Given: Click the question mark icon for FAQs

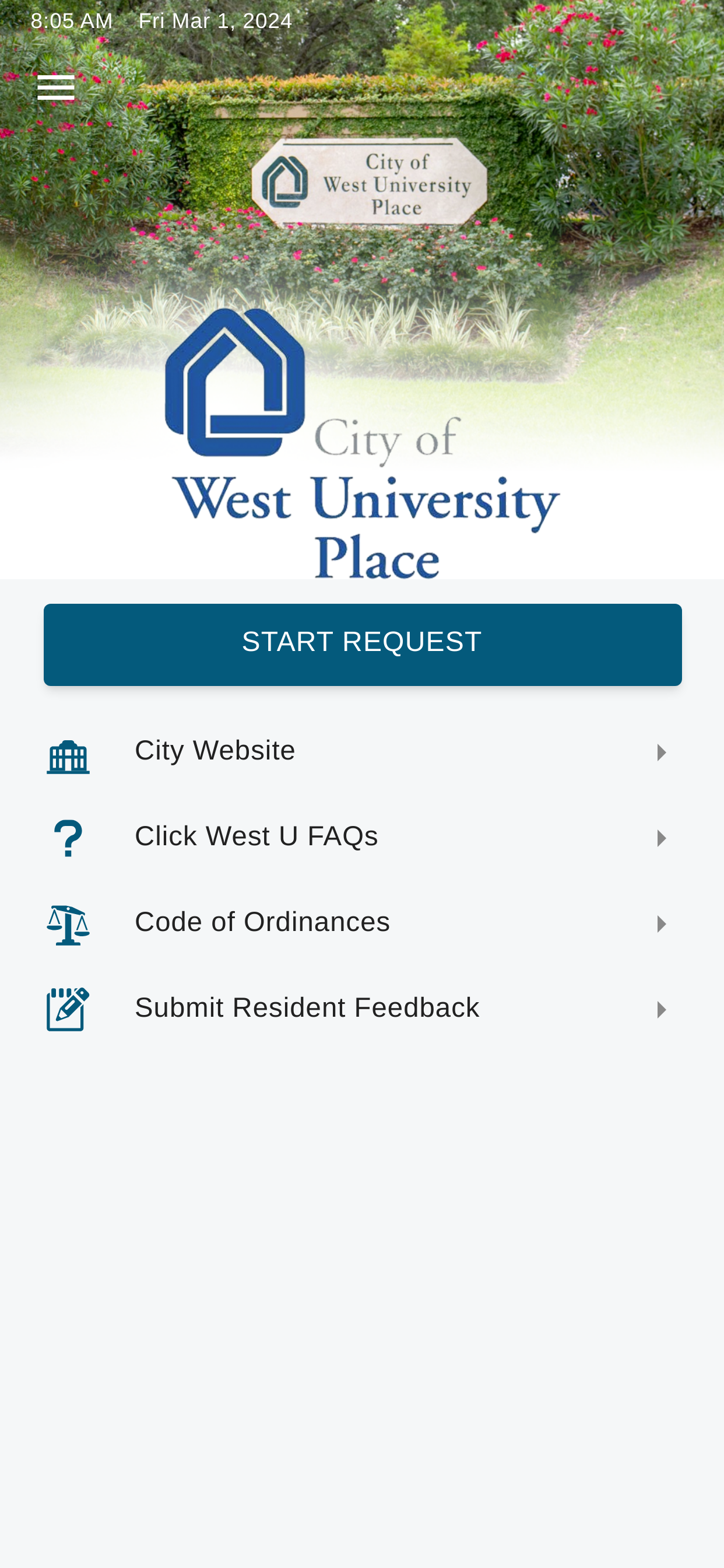Looking at the screenshot, I should coord(68,838).
